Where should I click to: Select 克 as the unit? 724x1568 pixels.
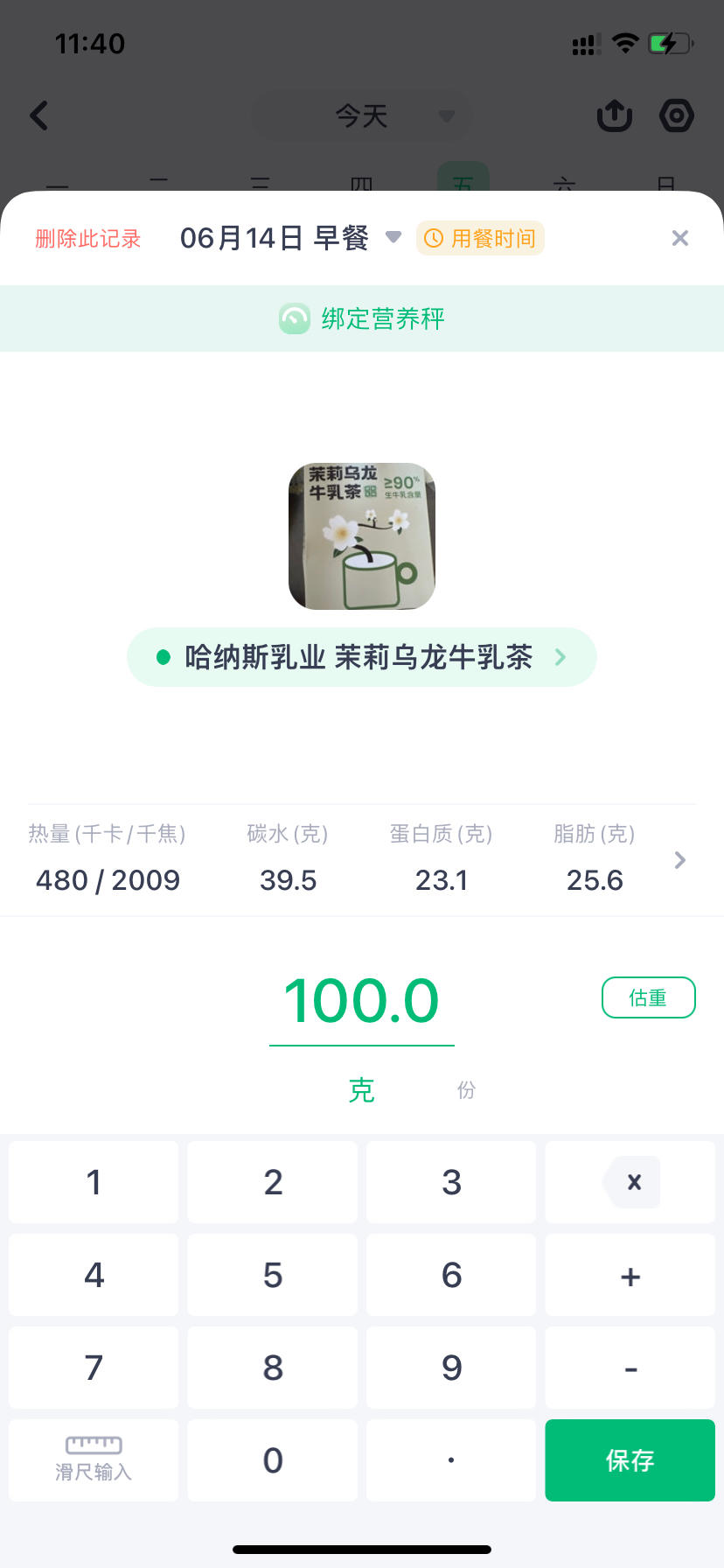click(x=361, y=1090)
